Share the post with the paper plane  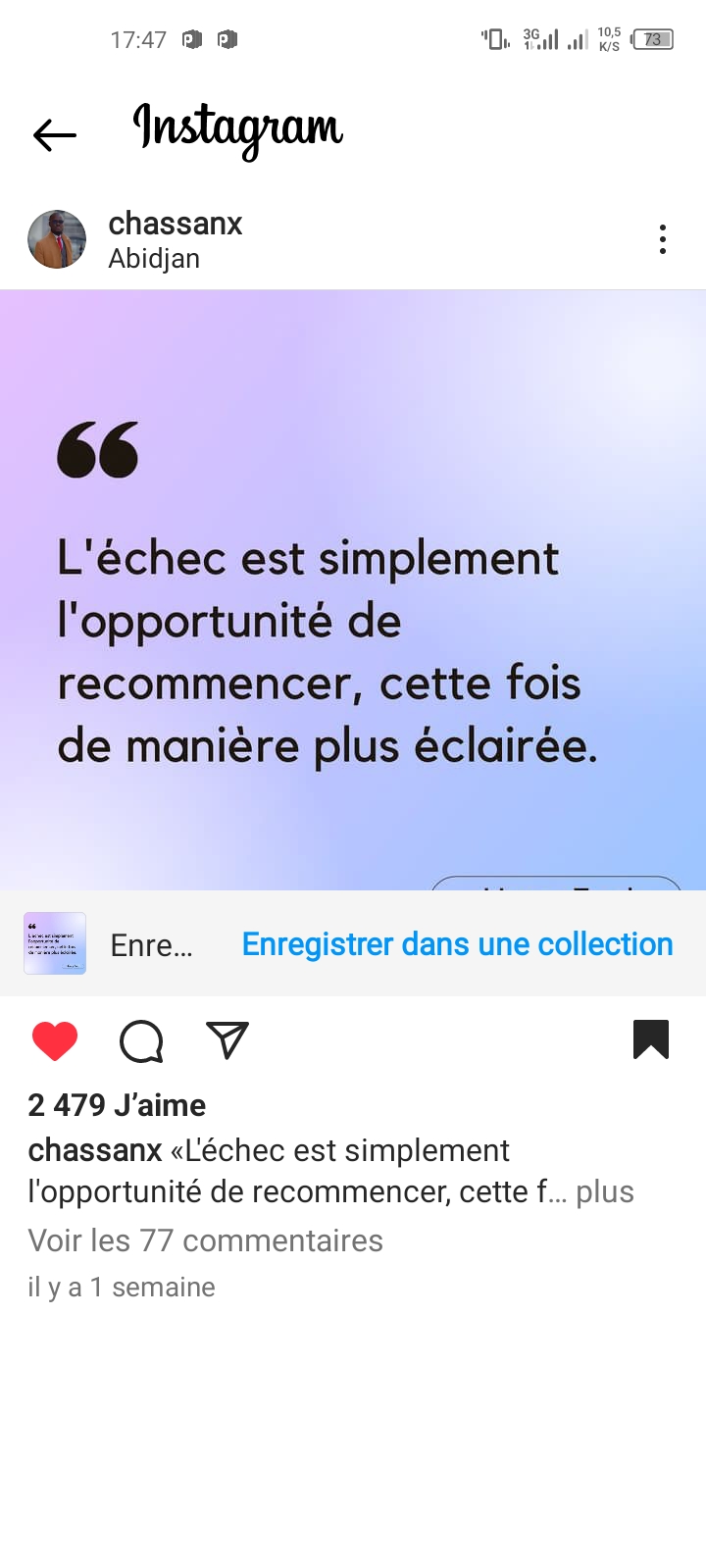(x=227, y=1040)
